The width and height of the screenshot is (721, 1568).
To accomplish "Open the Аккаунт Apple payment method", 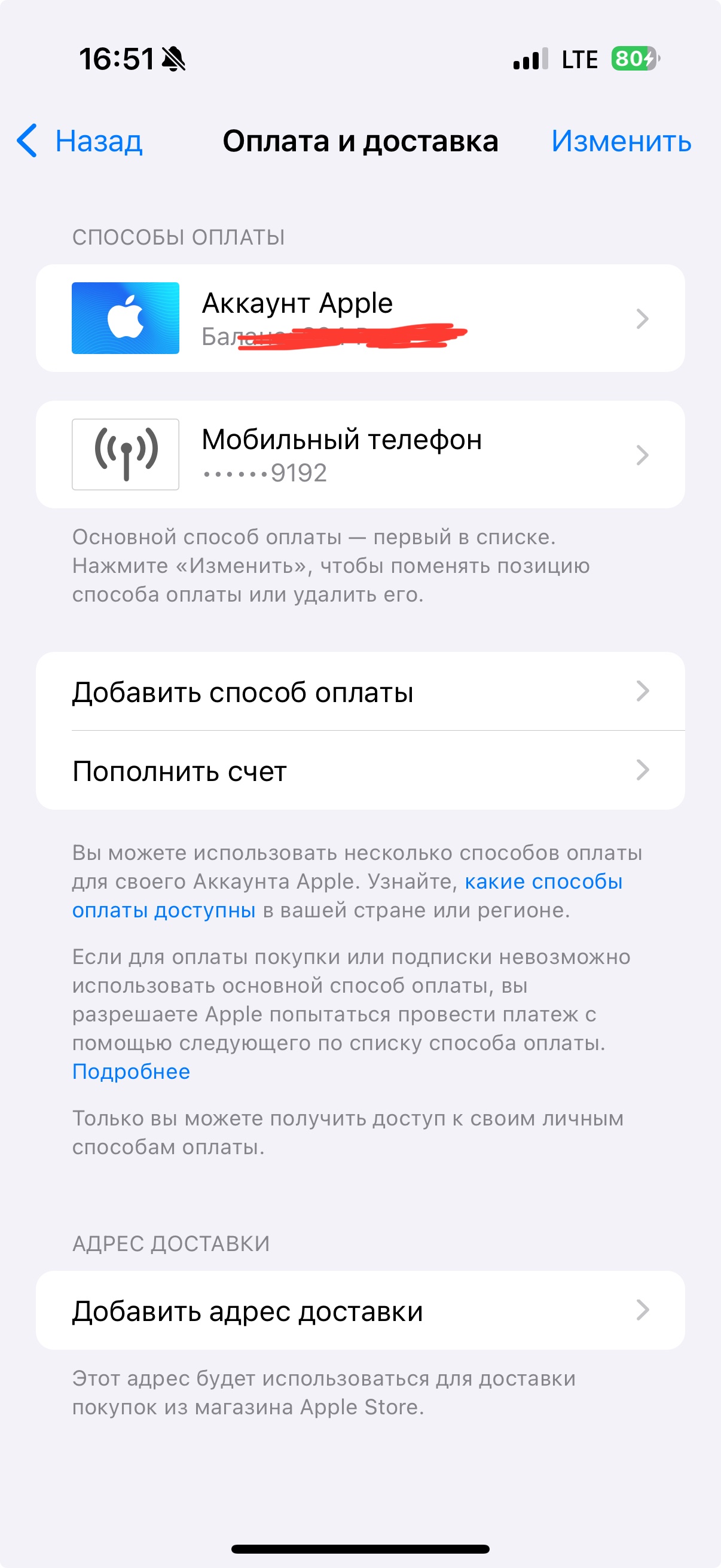I will pos(360,318).
